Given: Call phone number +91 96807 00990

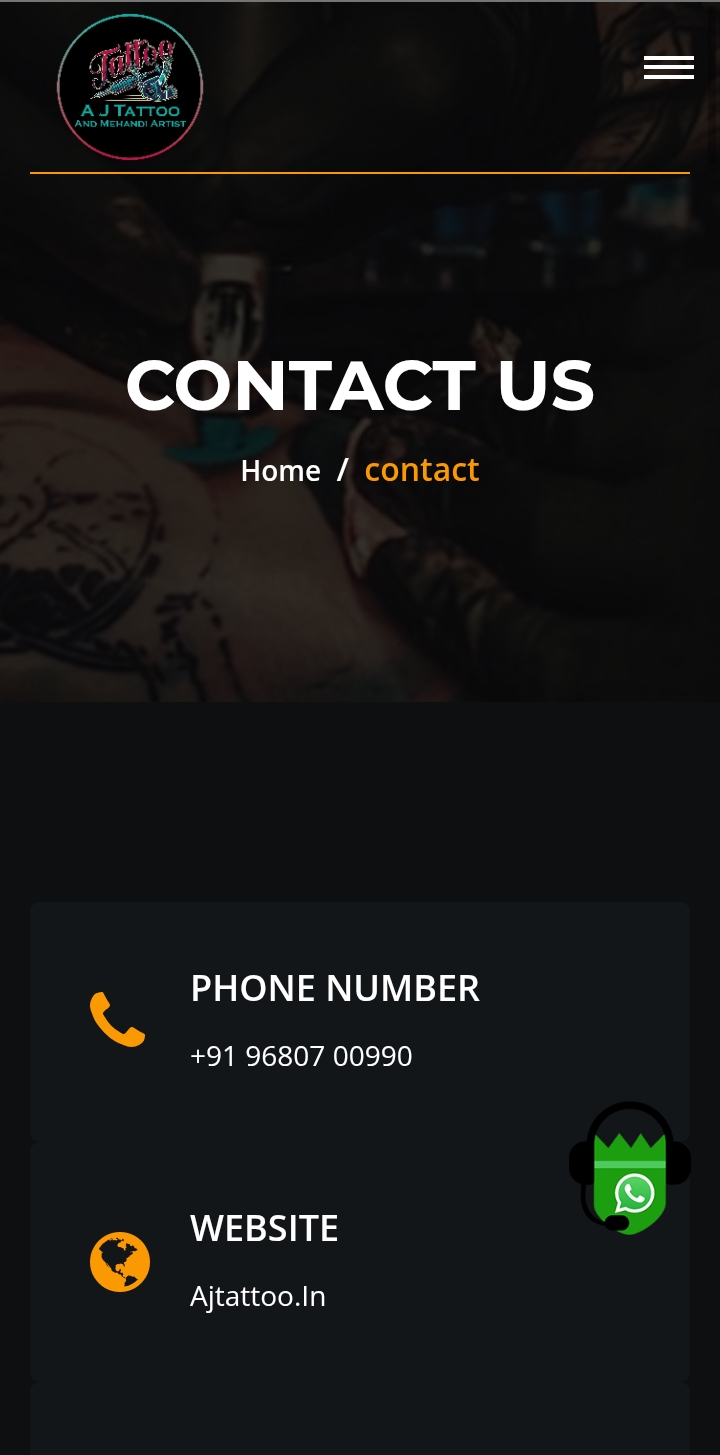Looking at the screenshot, I should pos(301,1056).
